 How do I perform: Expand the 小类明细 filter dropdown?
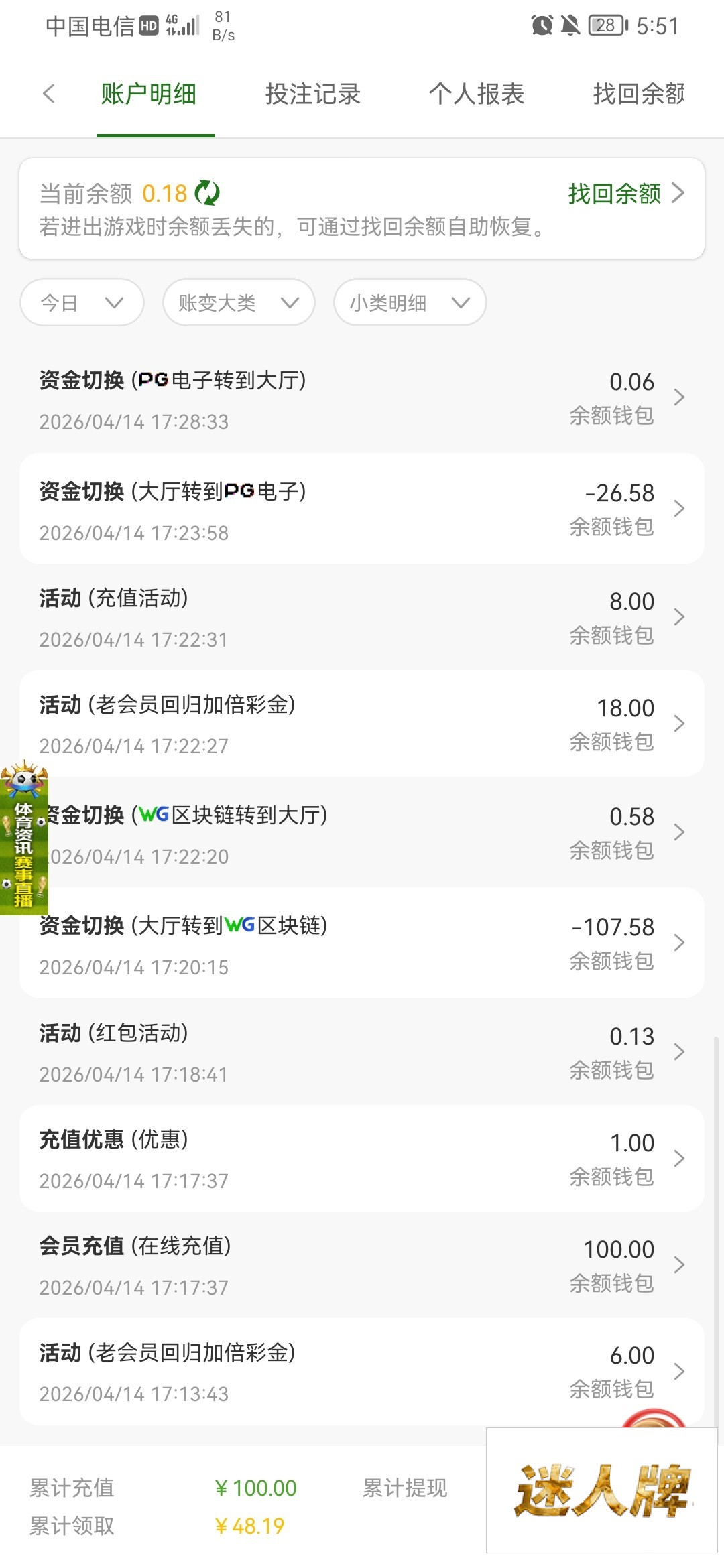coord(410,303)
